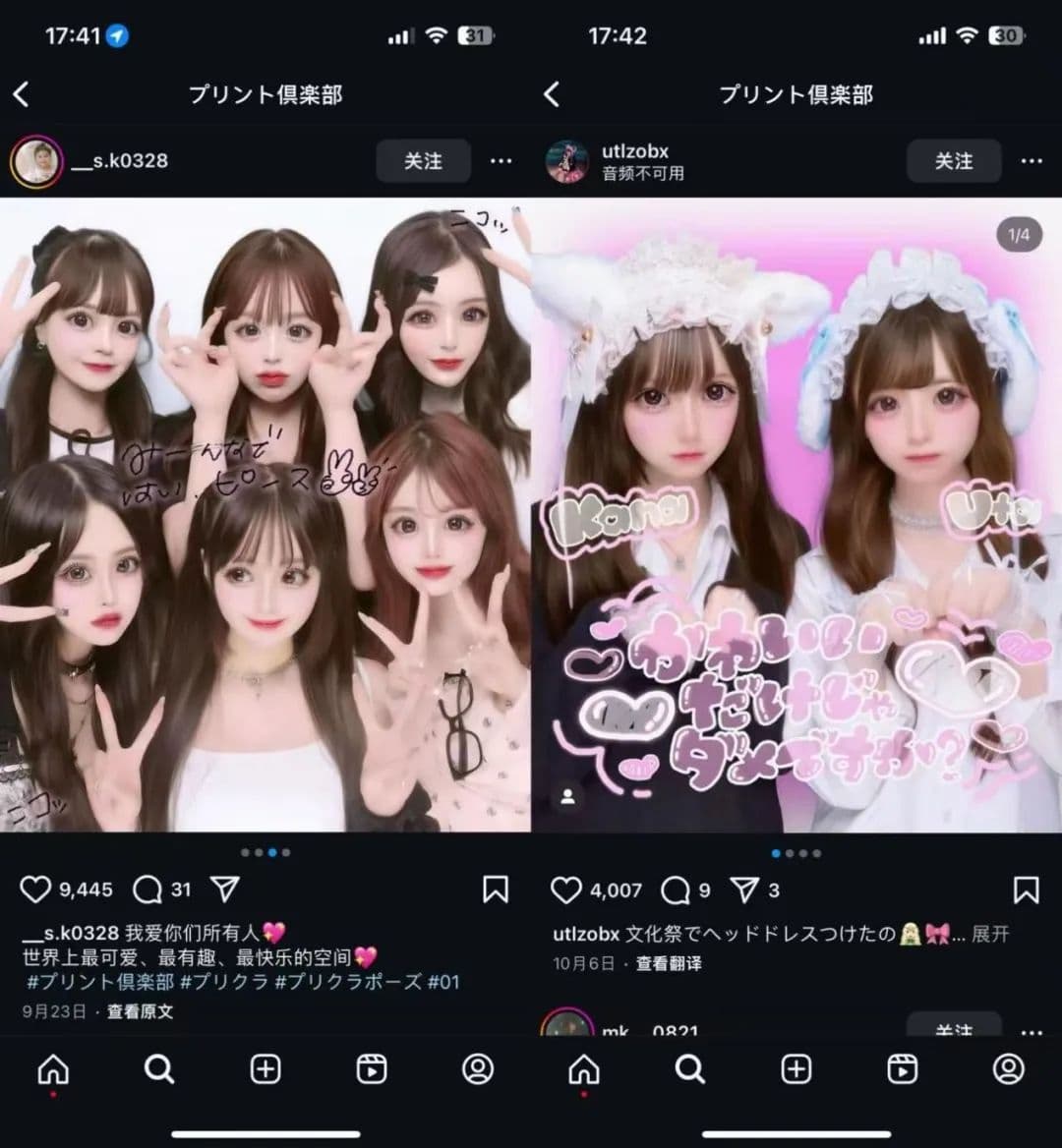The image size is (1062, 1148).
Task: Tap 查看原文 under __s.k0328's caption
Action: 140,1011
